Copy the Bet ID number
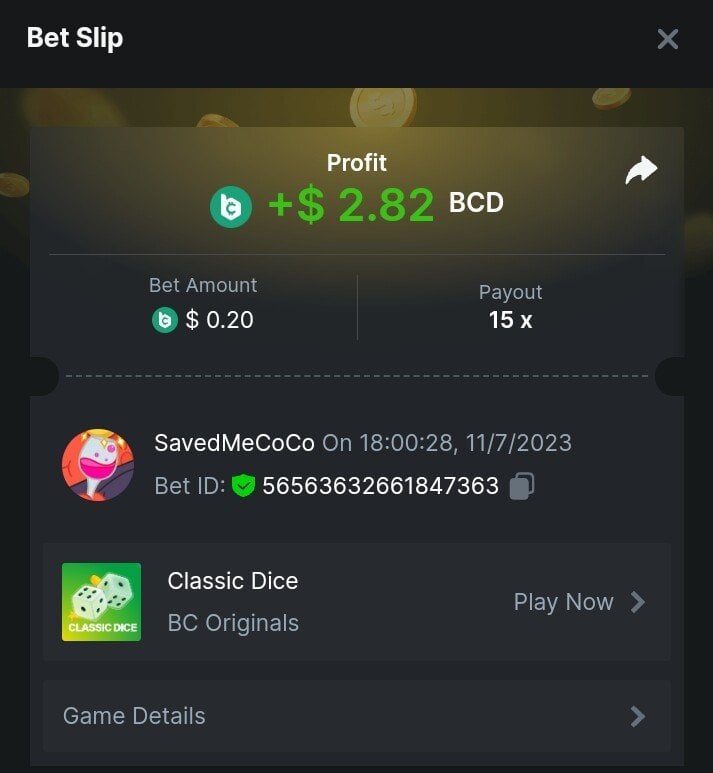Image resolution: width=713 pixels, height=773 pixels. (x=522, y=487)
